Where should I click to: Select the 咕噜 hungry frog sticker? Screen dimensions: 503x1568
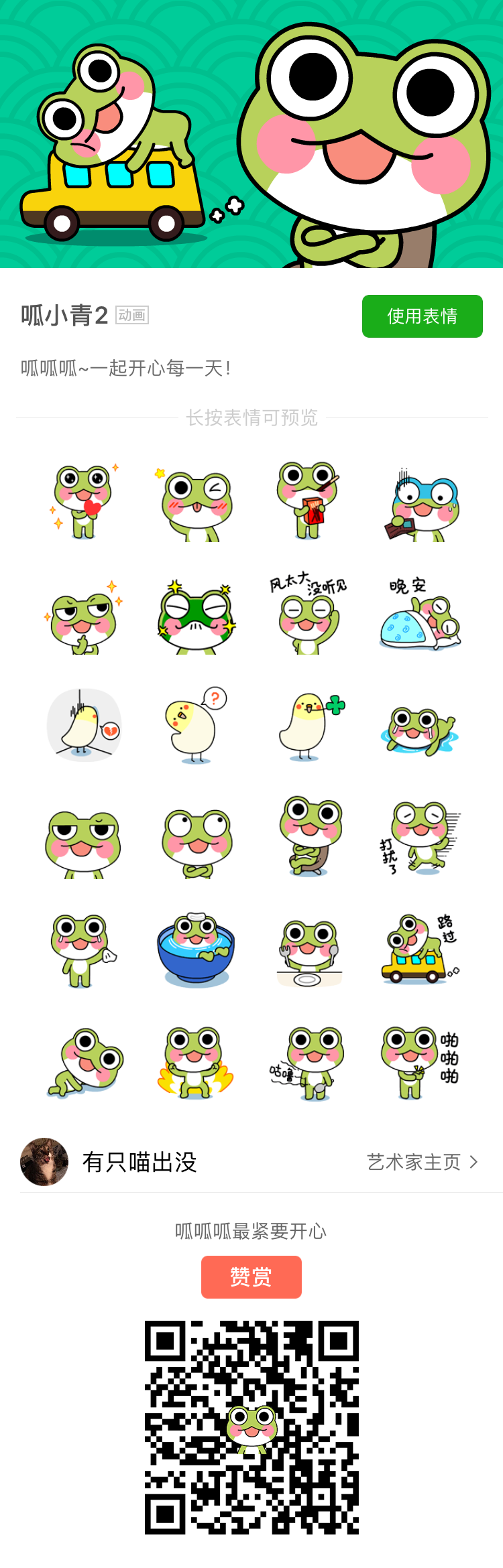tap(308, 1063)
